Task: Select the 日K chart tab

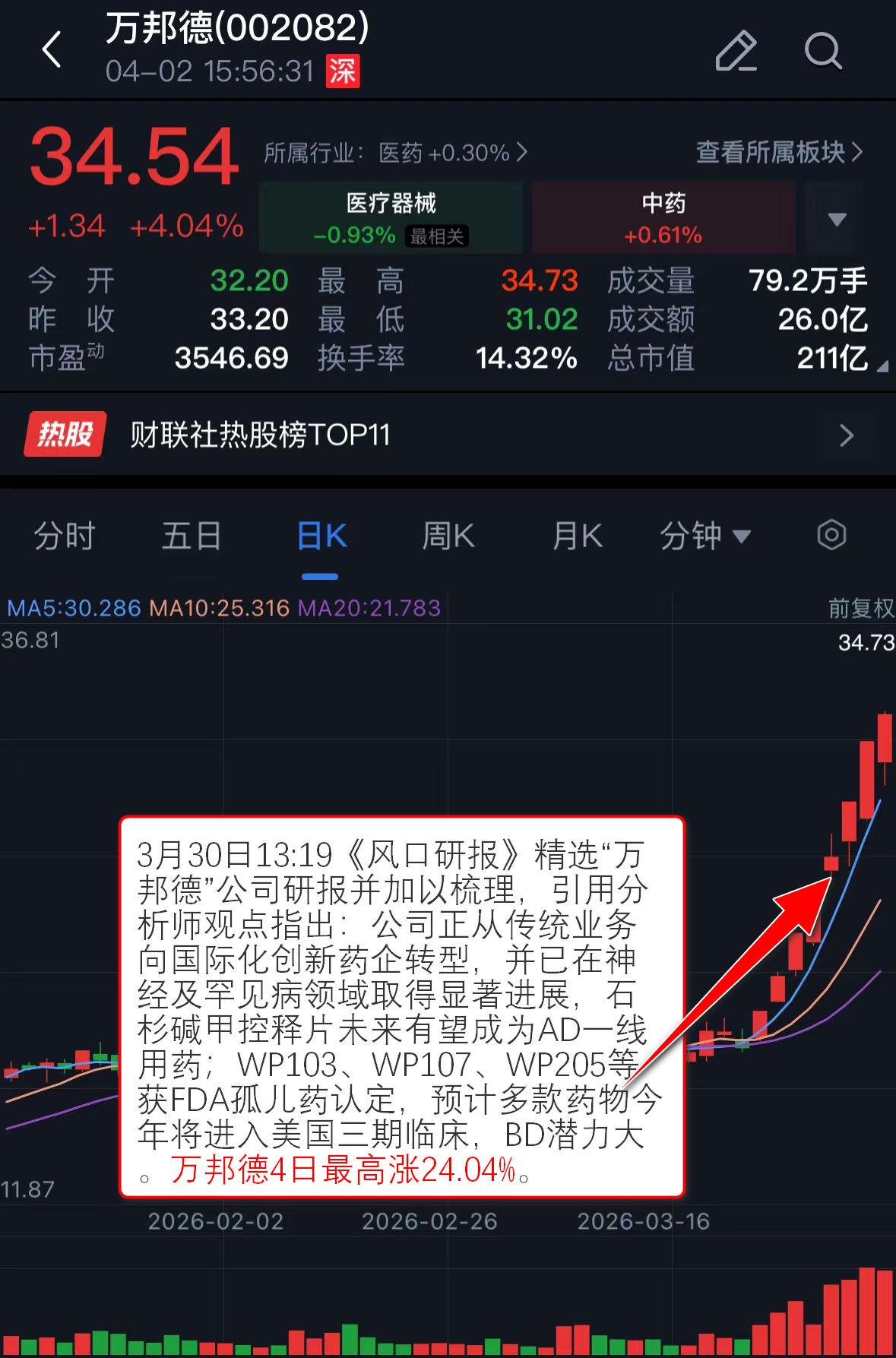Action: [x=321, y=537]
